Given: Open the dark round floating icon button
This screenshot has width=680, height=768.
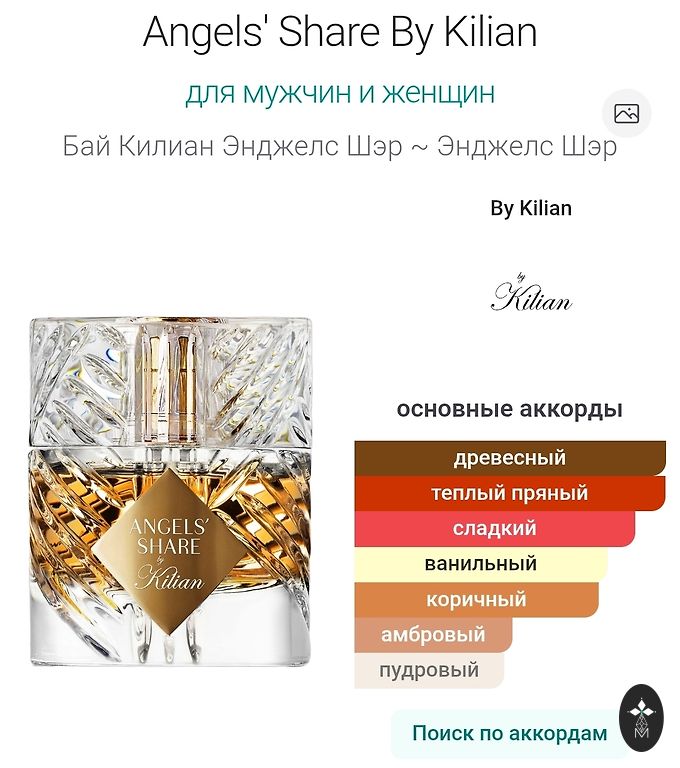Looking at the screenshot, I should (x=641, y=716).
